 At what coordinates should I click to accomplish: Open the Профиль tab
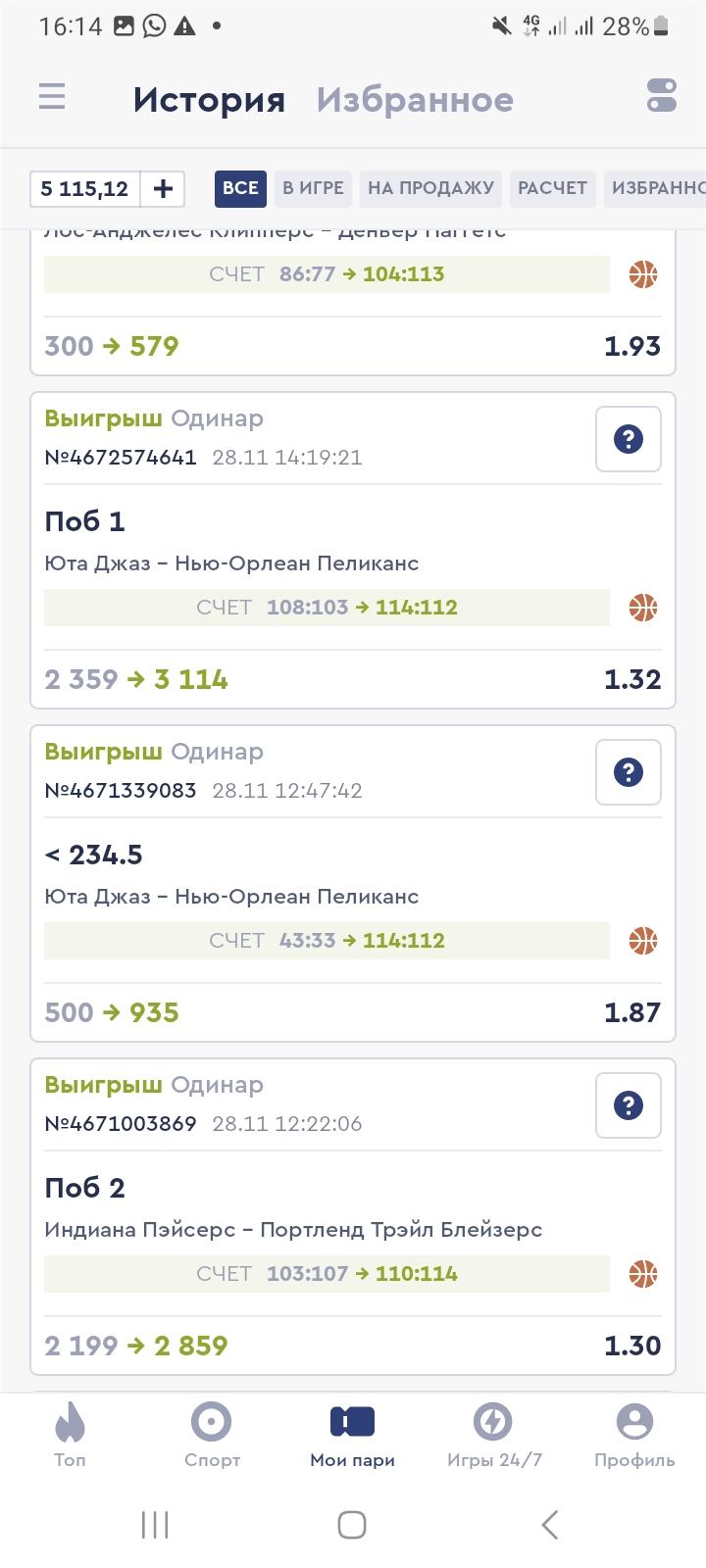point(634,1435)
